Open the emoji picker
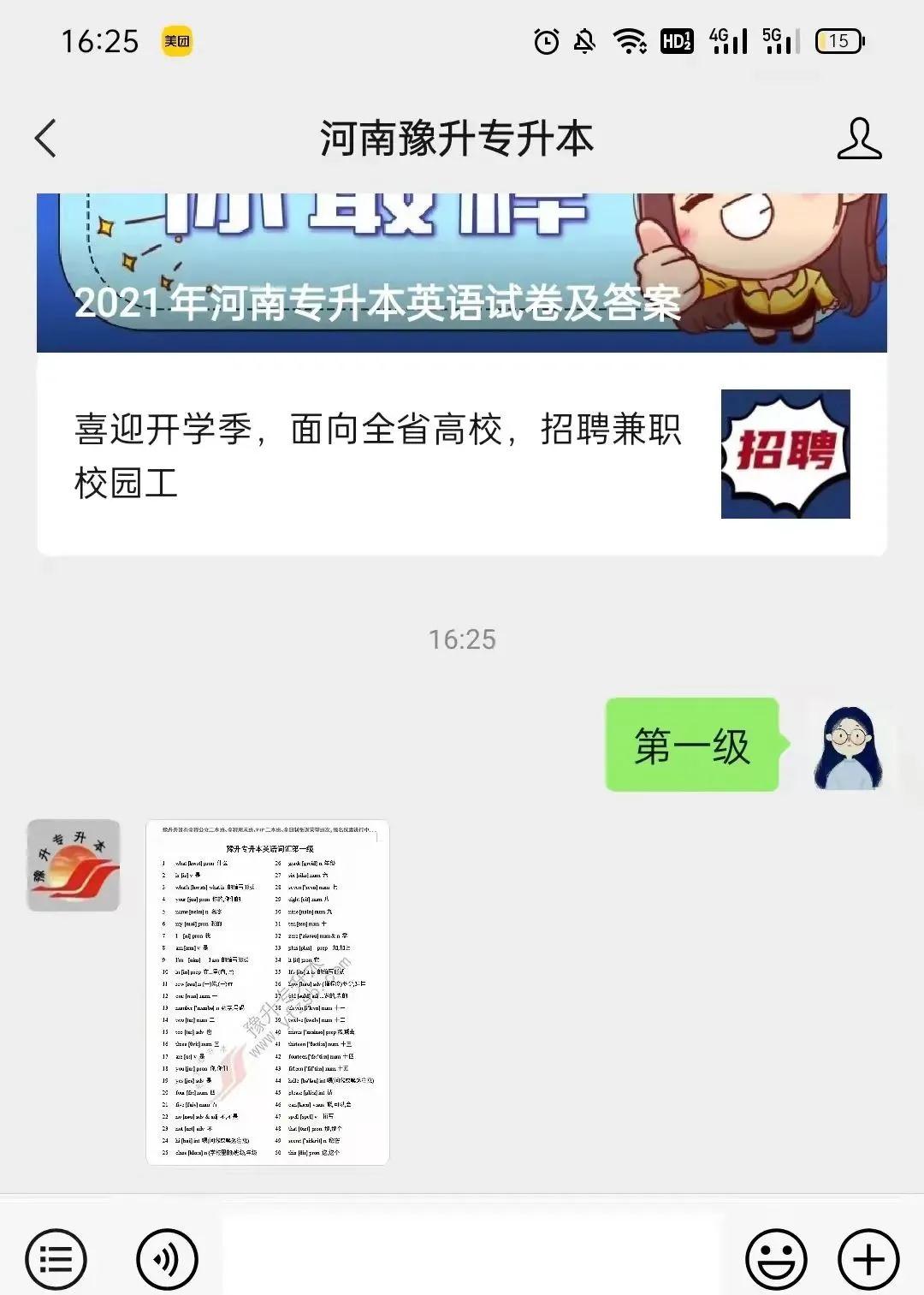This screenshot has width=924, height=1295. (x=776, y=1259)
